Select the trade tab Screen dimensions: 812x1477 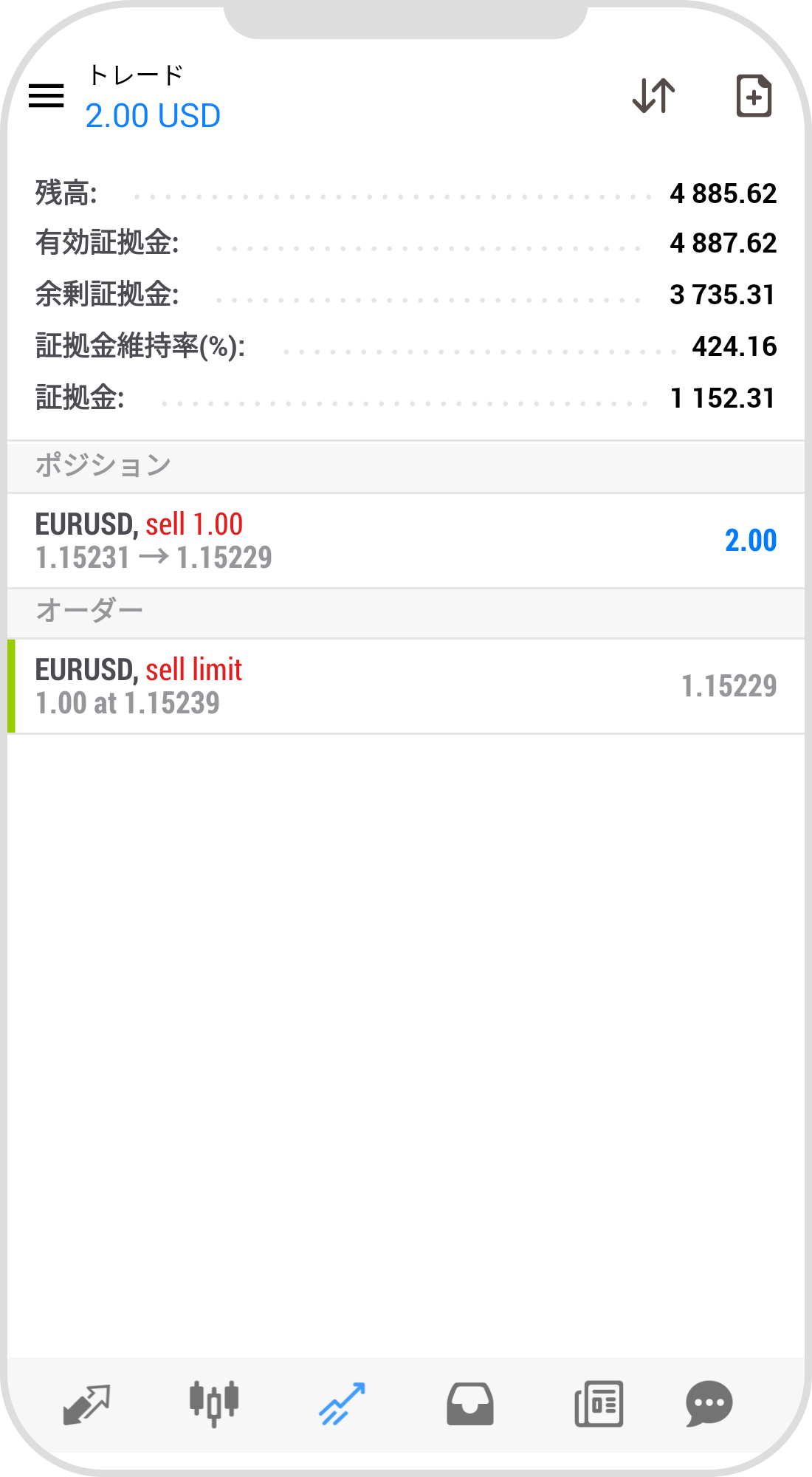click(342, 1403)
